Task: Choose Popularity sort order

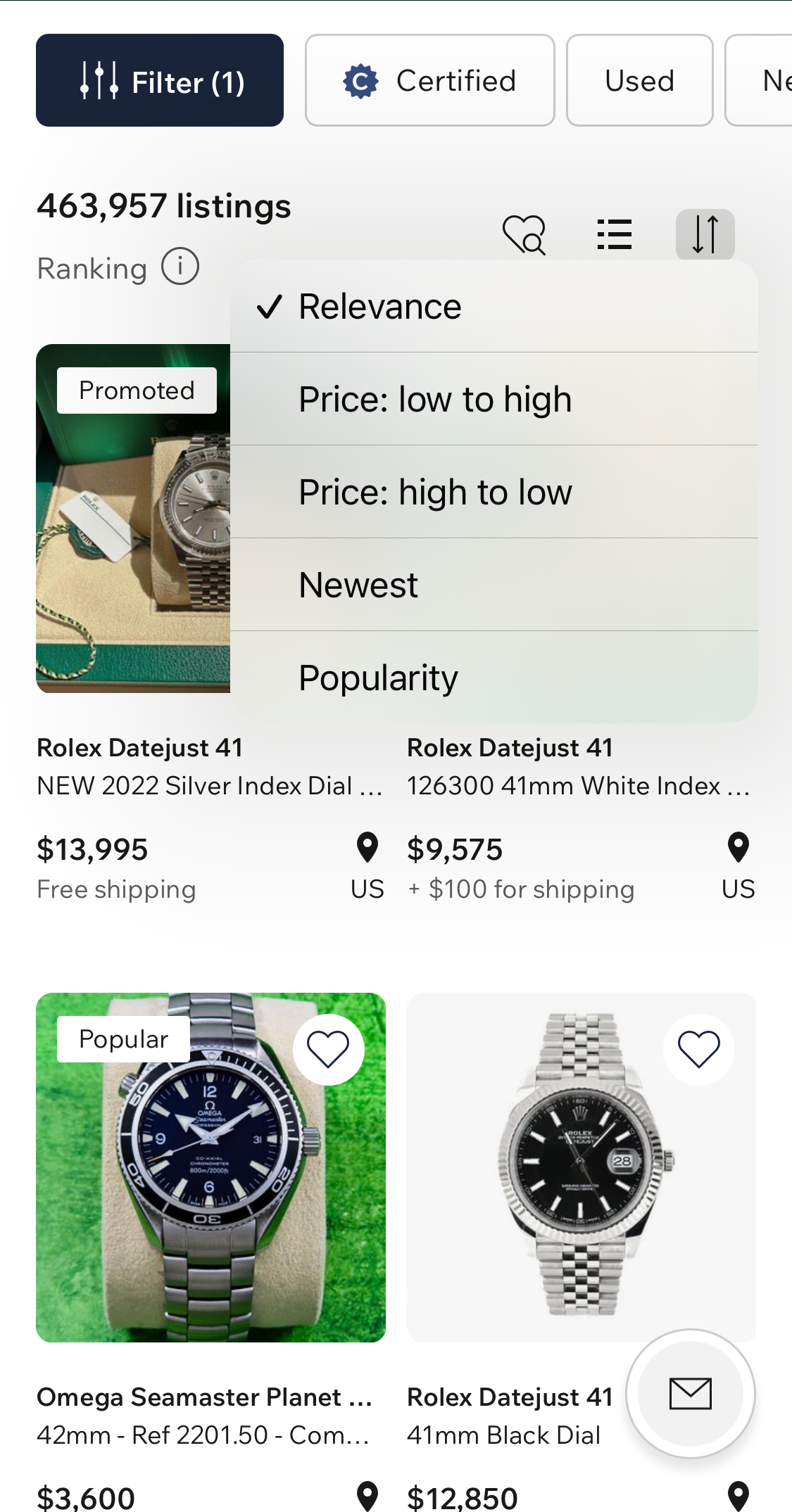Action: [x=377, y=677]
